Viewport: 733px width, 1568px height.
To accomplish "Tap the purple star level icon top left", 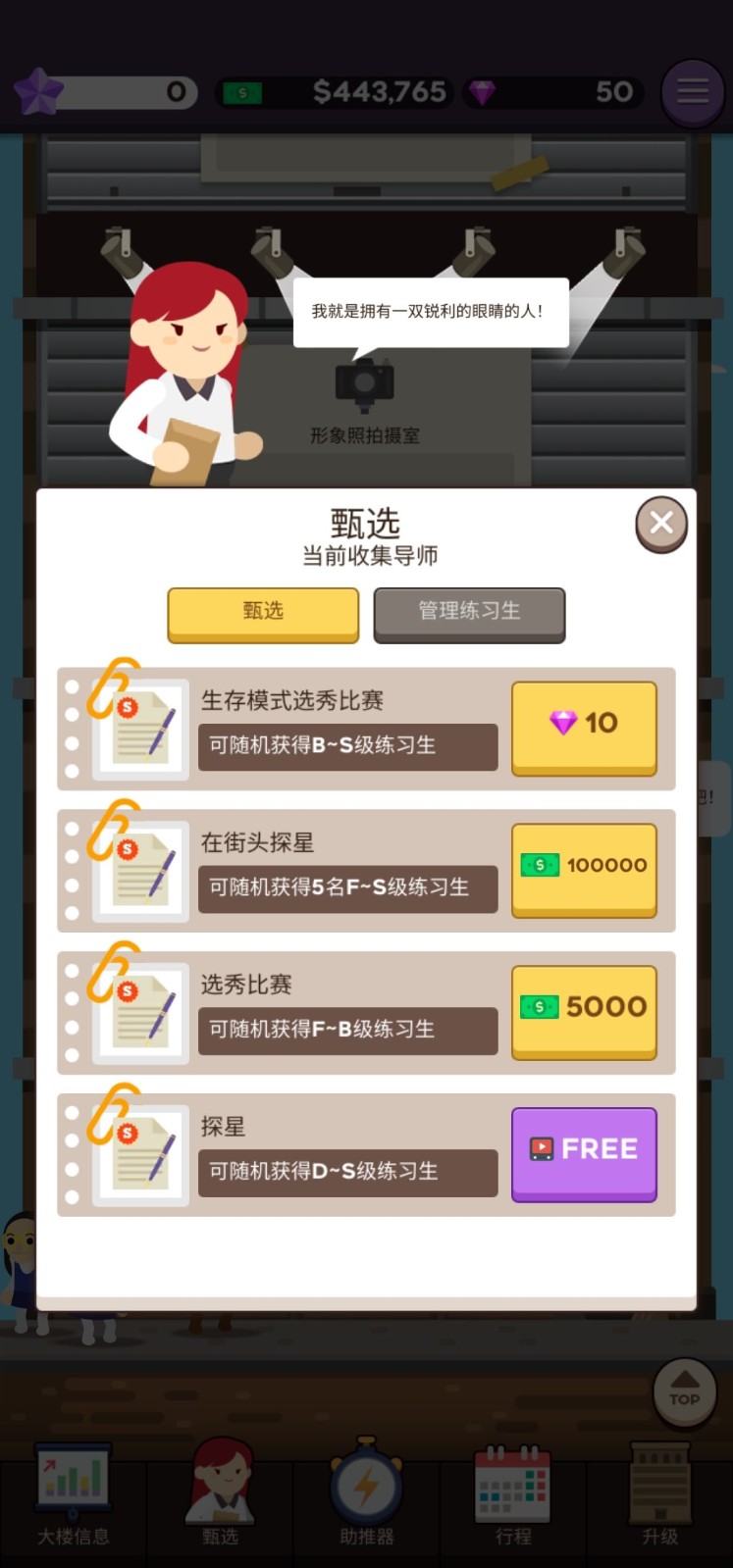I will [39, 91].
